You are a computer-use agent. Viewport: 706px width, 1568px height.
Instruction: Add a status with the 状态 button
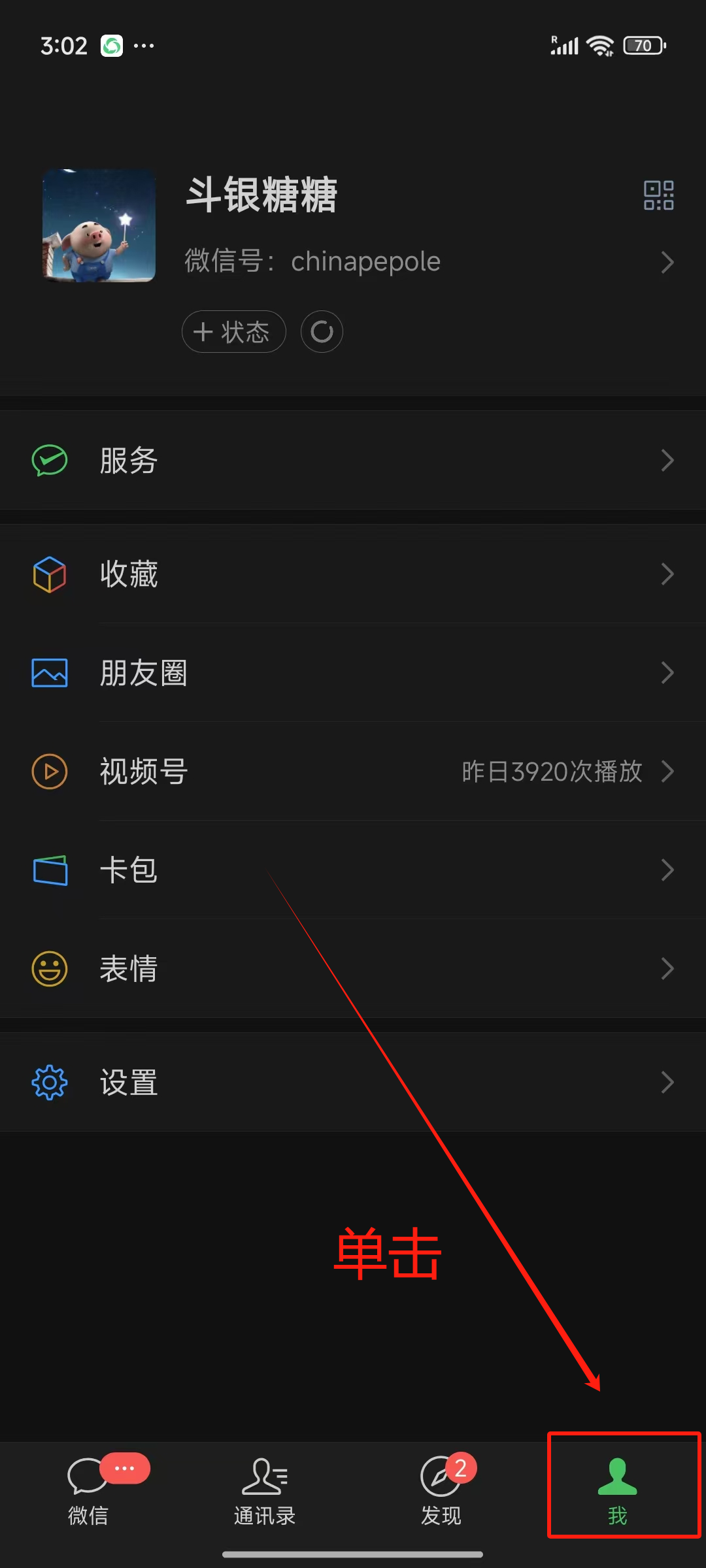(233, 332)
